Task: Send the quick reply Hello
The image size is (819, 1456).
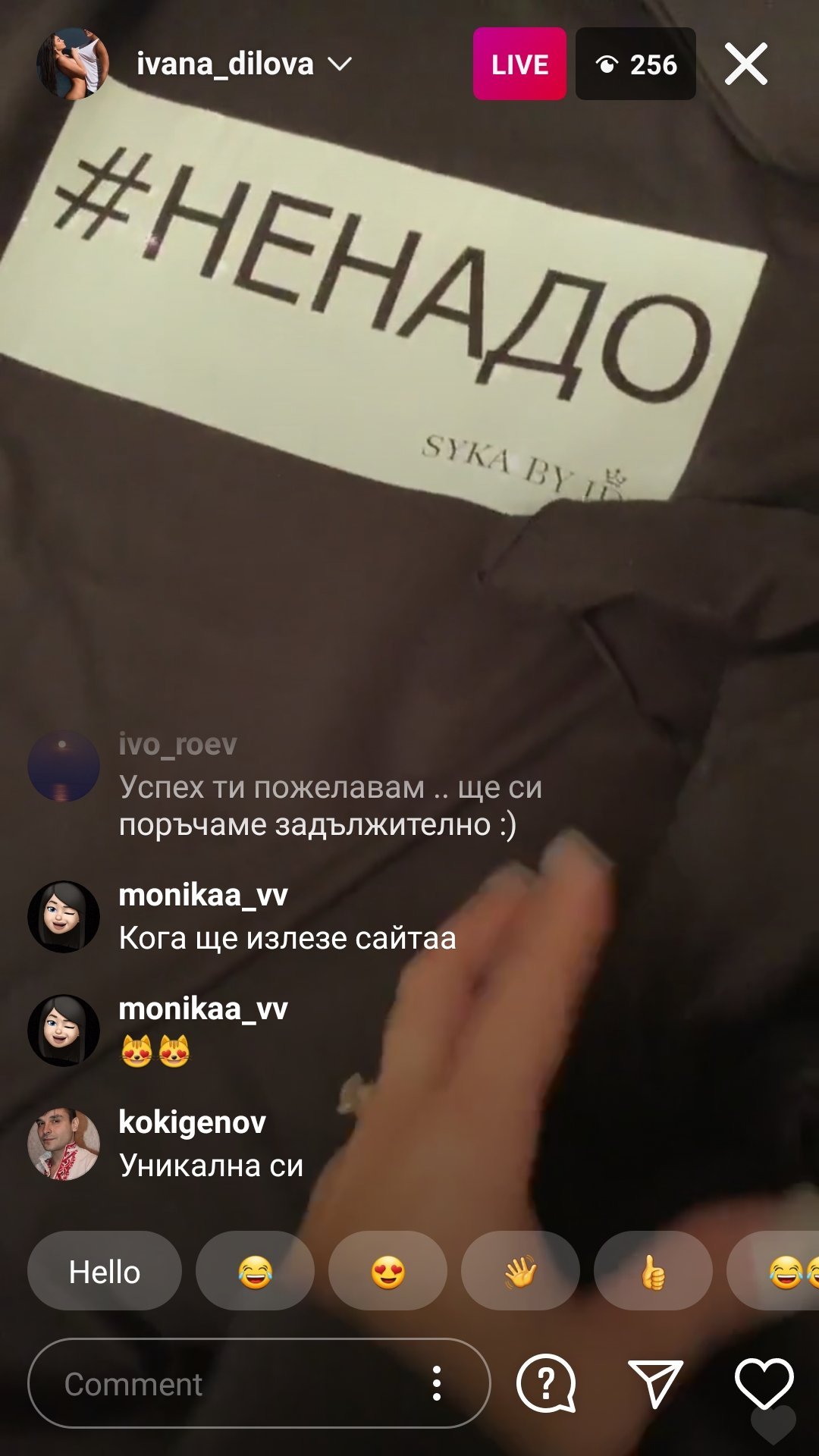Action: pyautogui.click(x=105, y=1272)
